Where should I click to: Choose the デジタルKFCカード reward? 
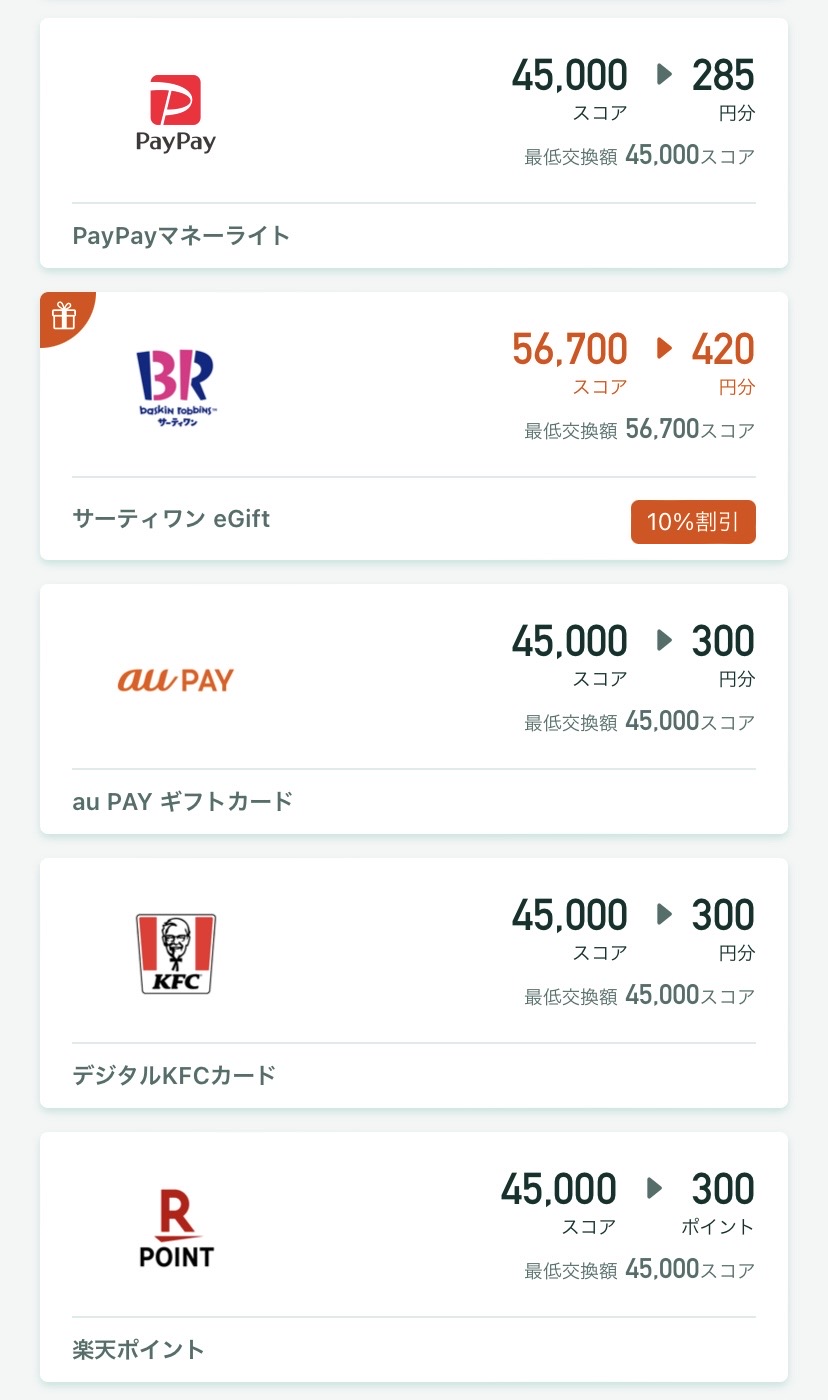tap(414, 982)
